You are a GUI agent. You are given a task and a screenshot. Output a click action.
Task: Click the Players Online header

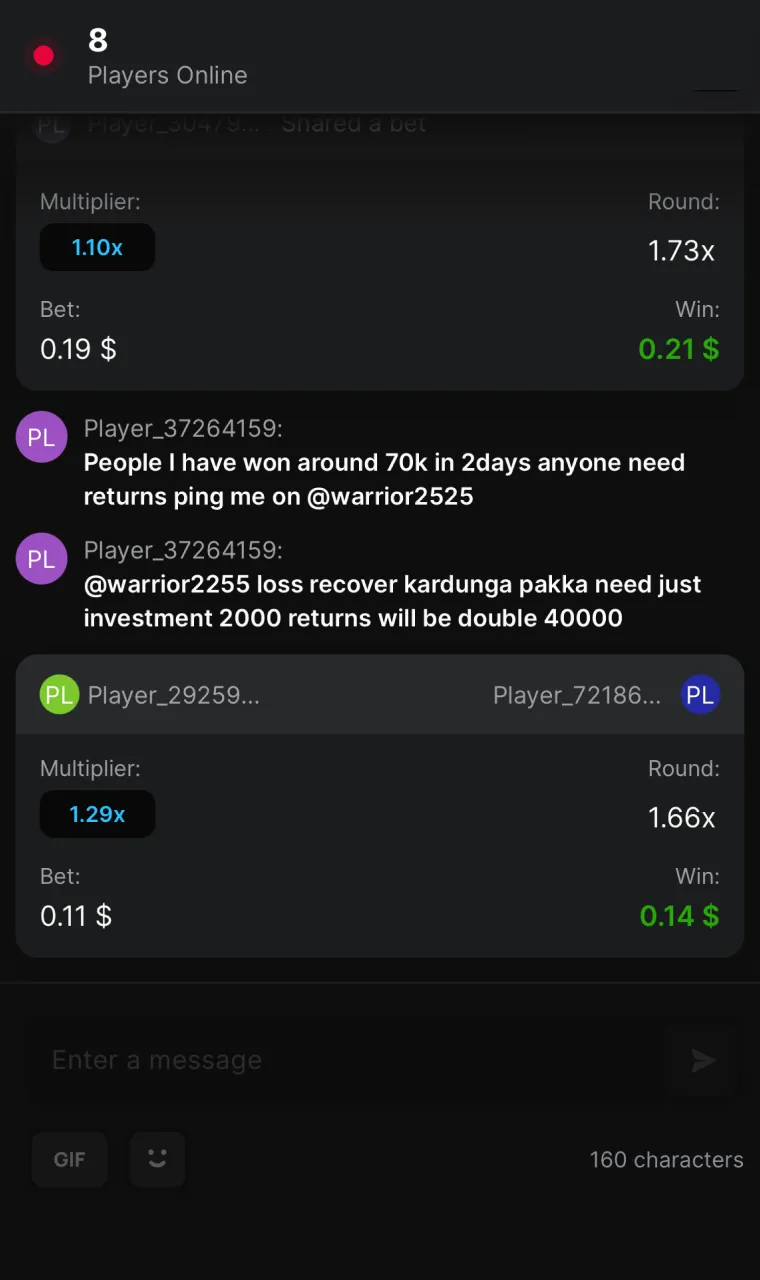[x=167, y=75]
